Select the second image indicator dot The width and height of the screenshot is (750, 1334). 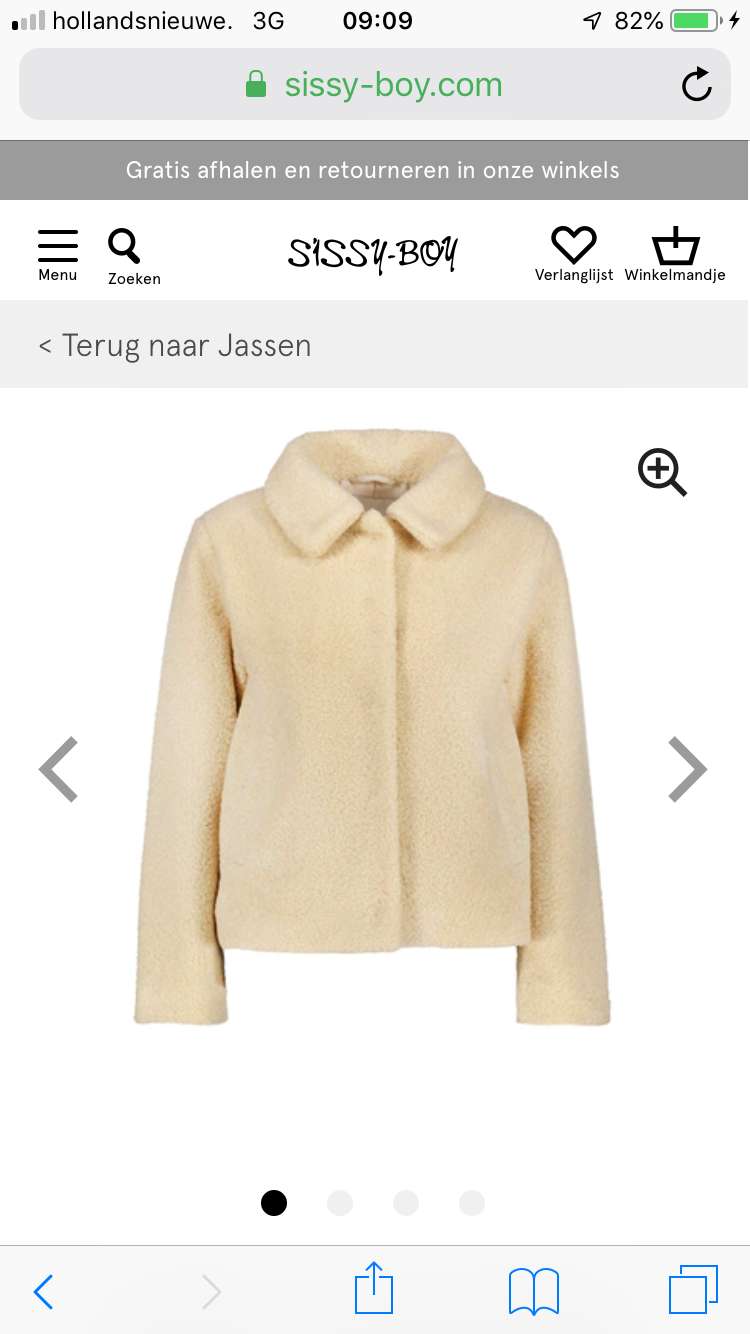(x=340, y=1202)
